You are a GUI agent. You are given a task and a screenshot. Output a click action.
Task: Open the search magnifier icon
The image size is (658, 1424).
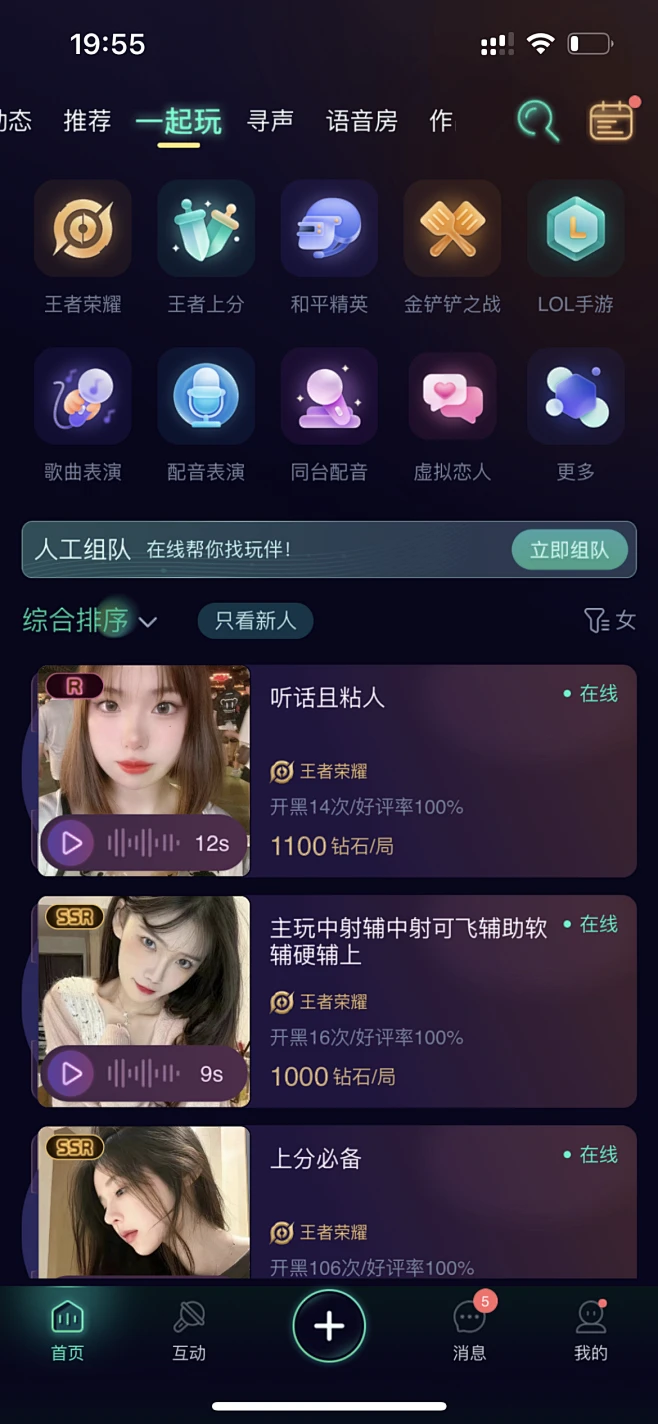pos(537,121)
